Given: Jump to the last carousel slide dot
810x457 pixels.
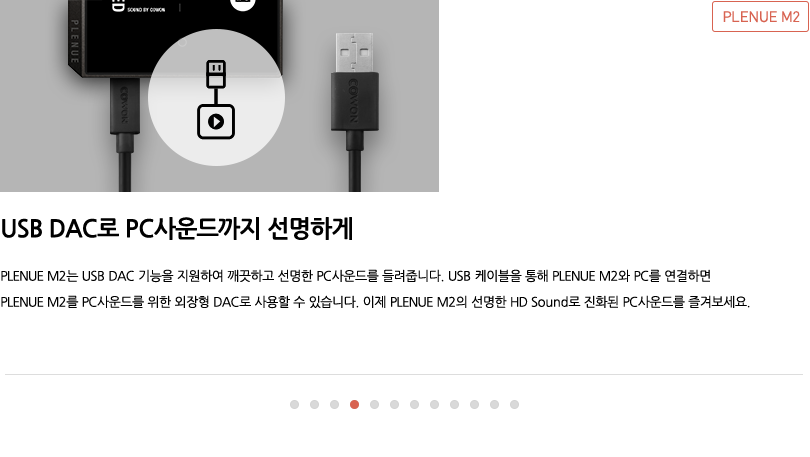Looking at the screenshot, I should (x=514, y=405).
